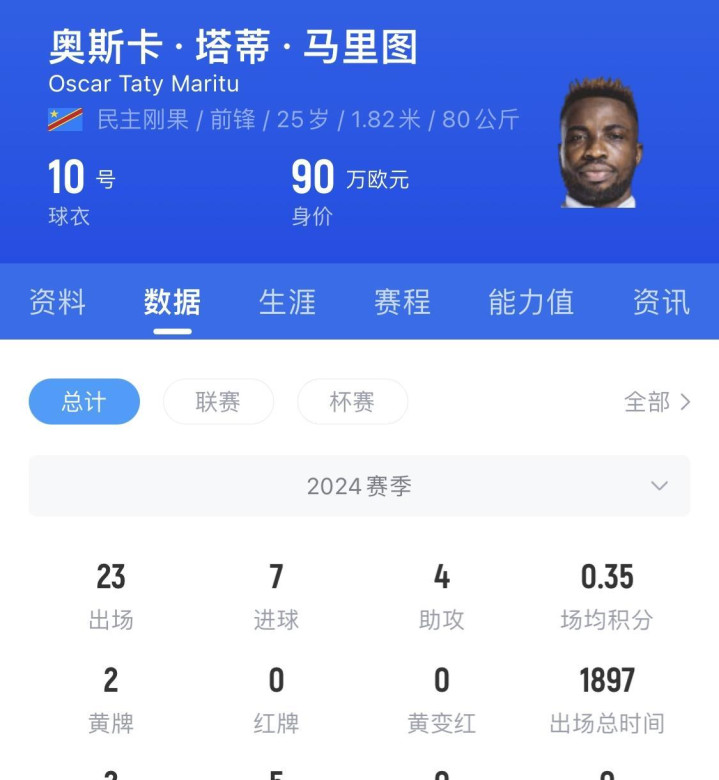This screenshot has height=780, width=719.
Task: Open the 全部 link
Action: pos(656,402)
